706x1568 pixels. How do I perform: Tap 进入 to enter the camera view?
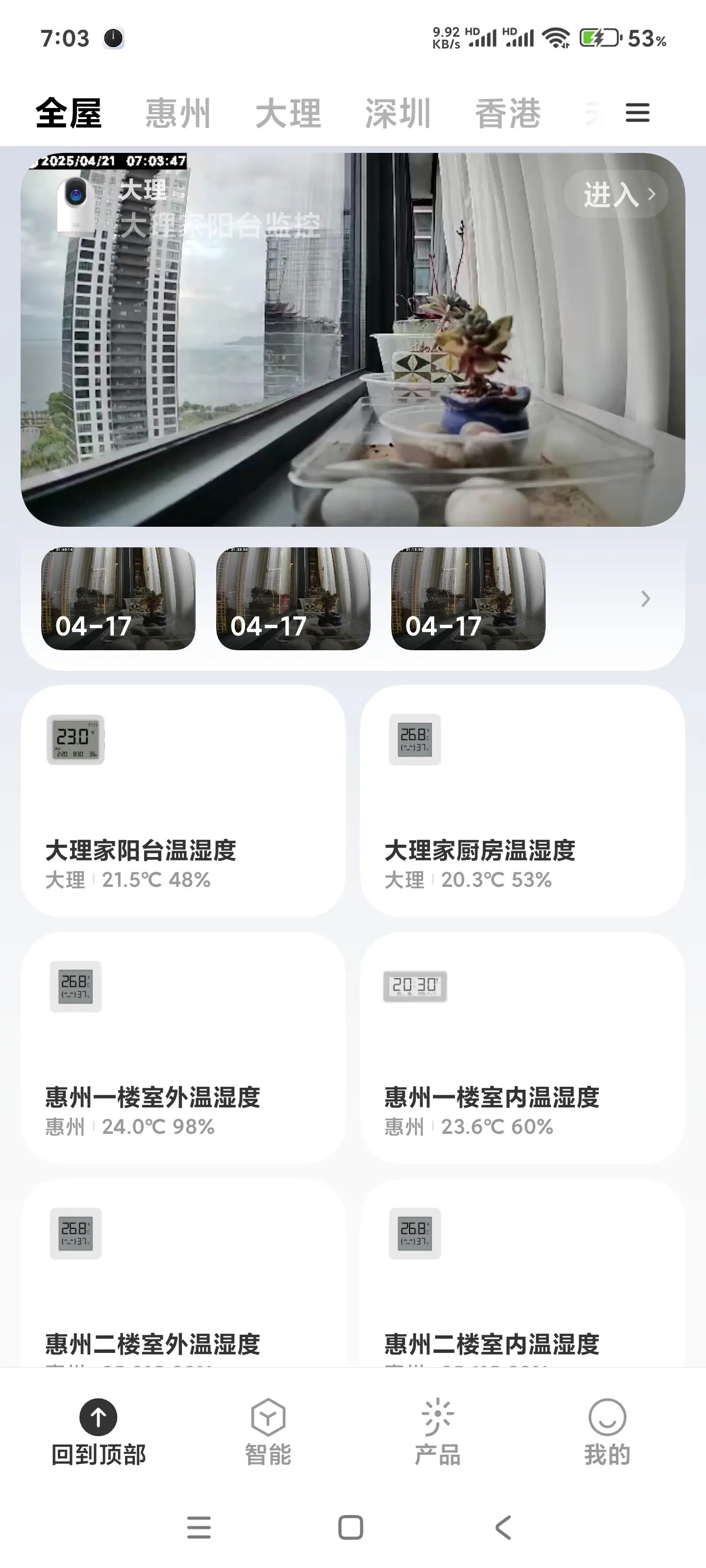click(616, 195)
